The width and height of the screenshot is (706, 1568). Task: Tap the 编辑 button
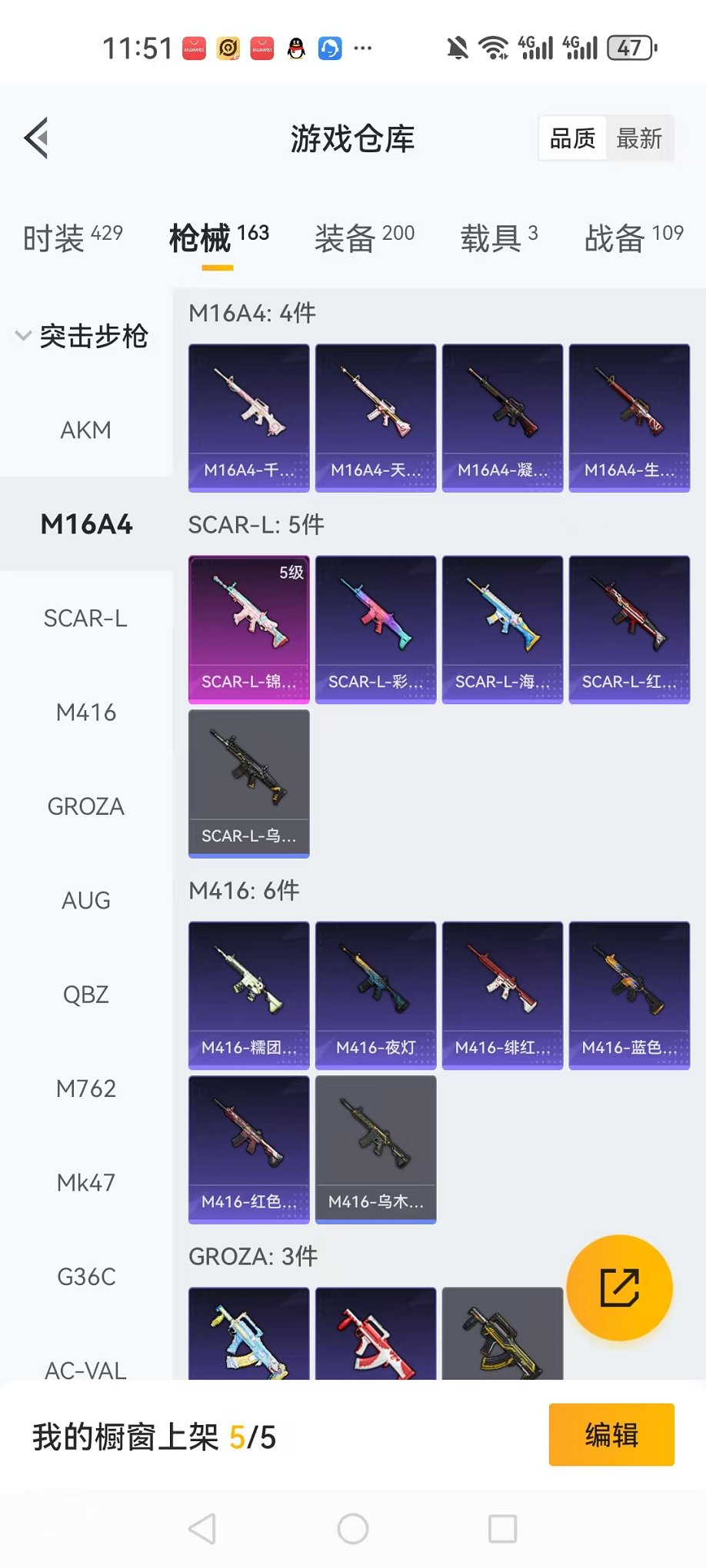[611, 1434]
